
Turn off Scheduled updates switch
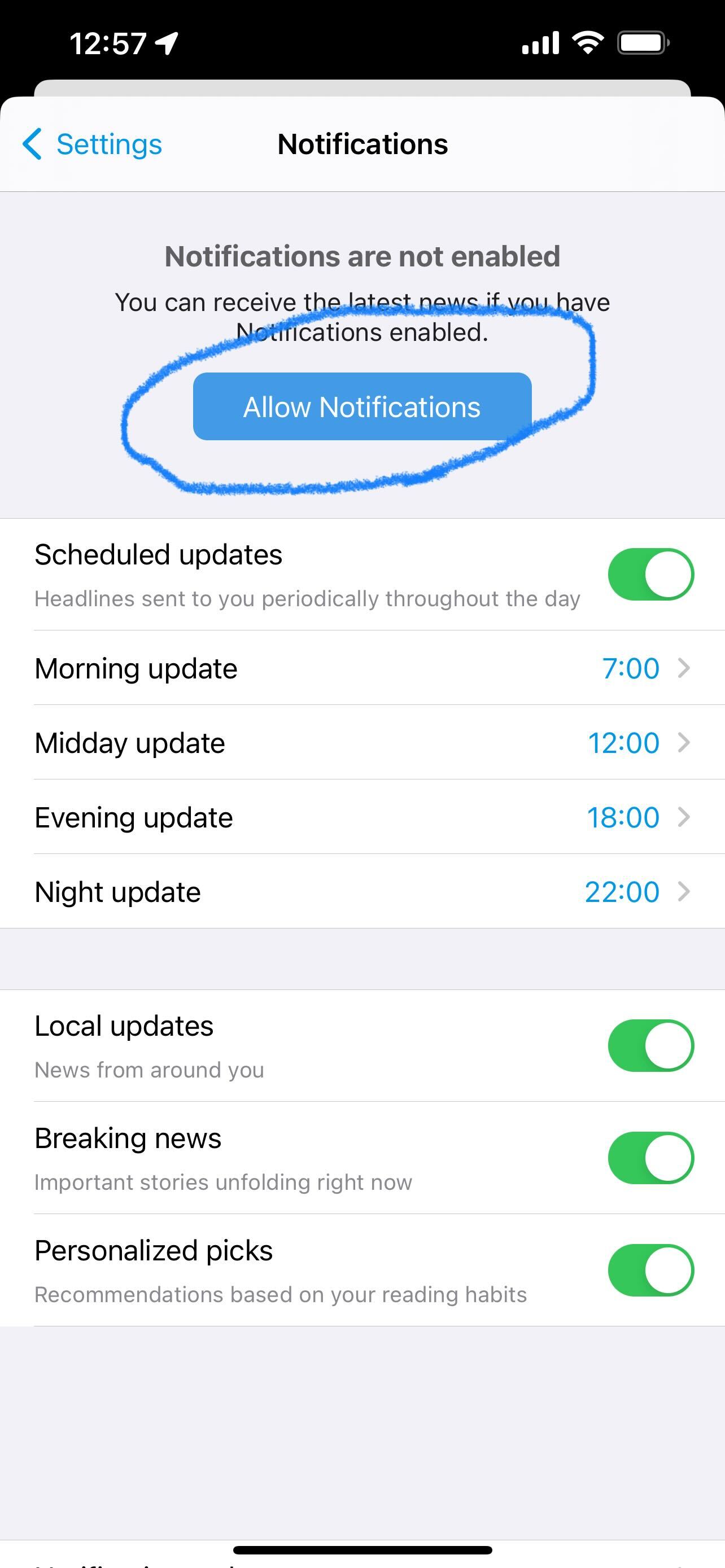[650, 574]
